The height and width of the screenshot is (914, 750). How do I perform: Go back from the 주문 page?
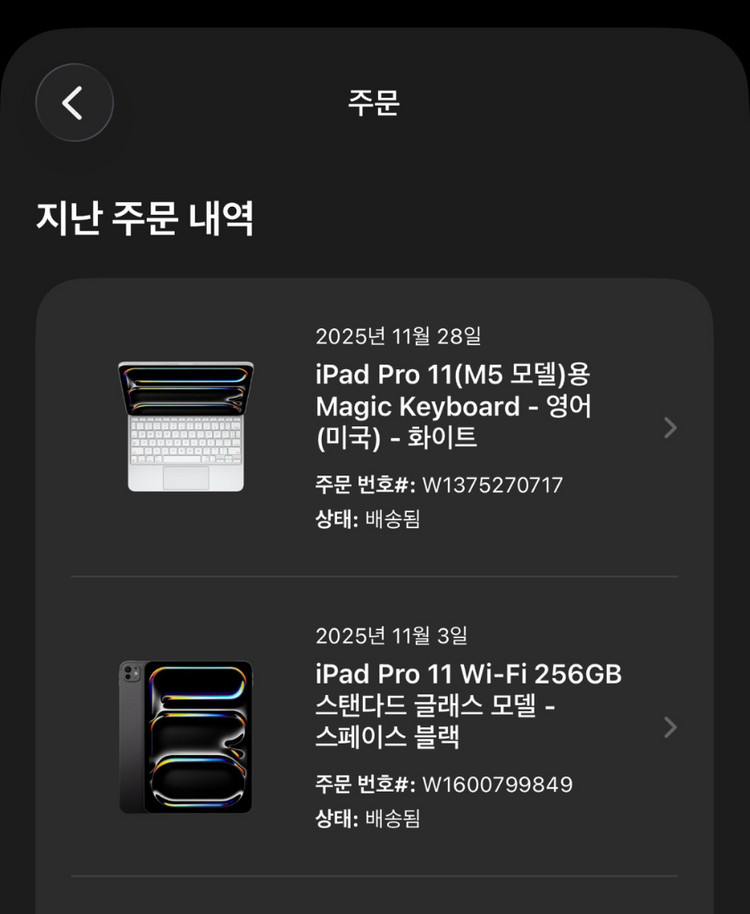pyautogui.click(x=74, y=103)
